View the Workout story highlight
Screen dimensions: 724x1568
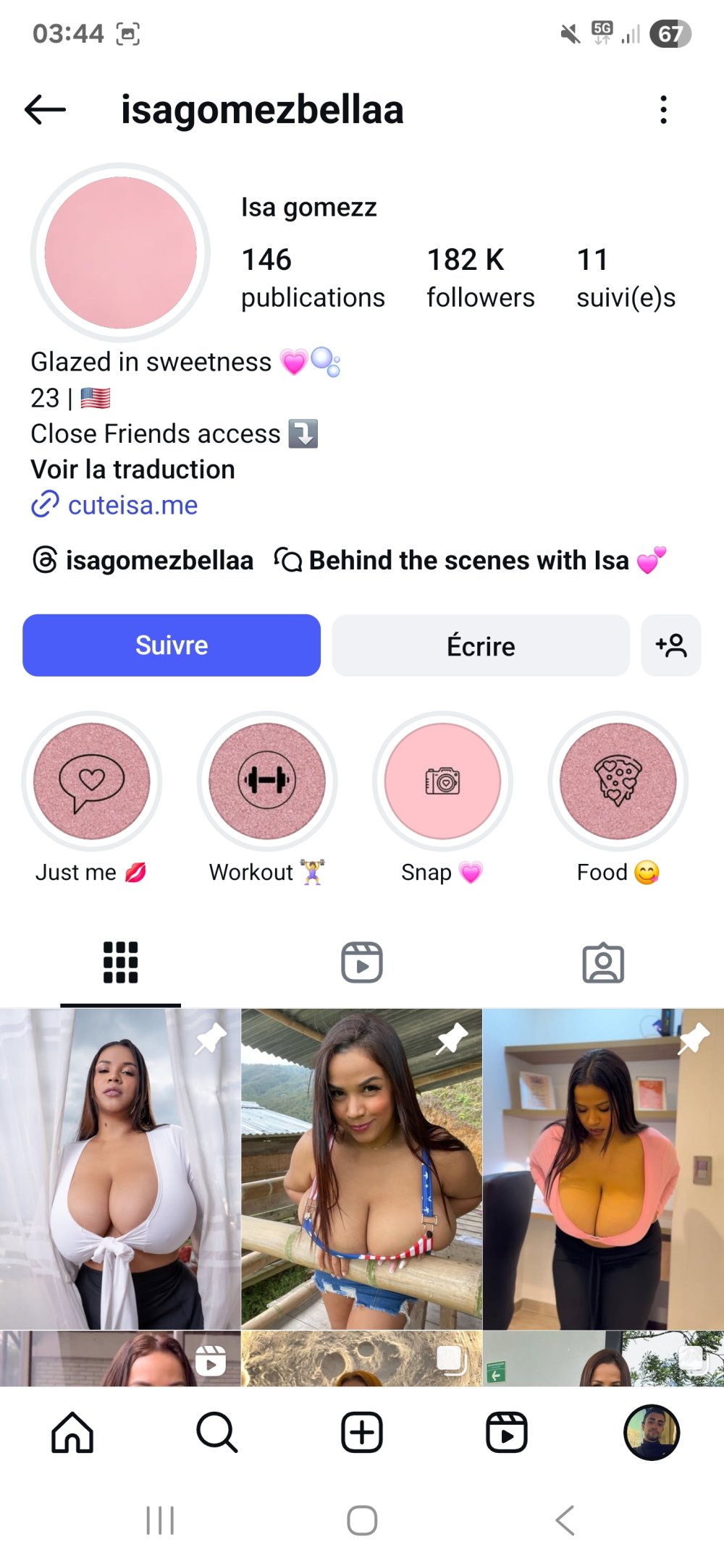pos(267,781)
